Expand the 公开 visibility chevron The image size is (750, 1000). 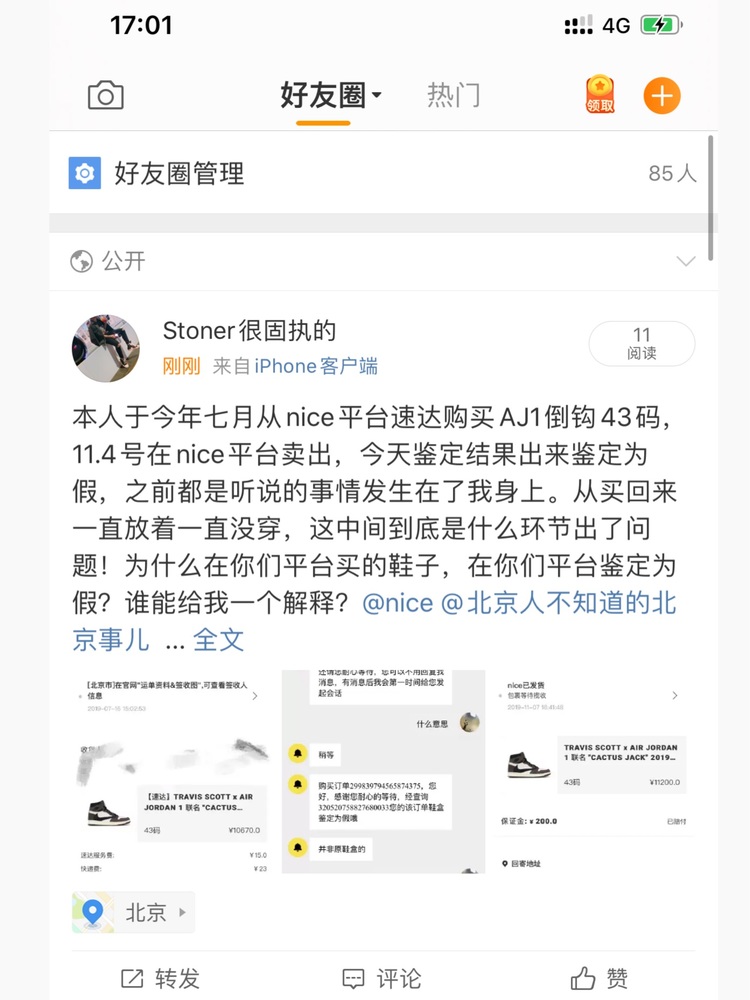pos(686,262)
